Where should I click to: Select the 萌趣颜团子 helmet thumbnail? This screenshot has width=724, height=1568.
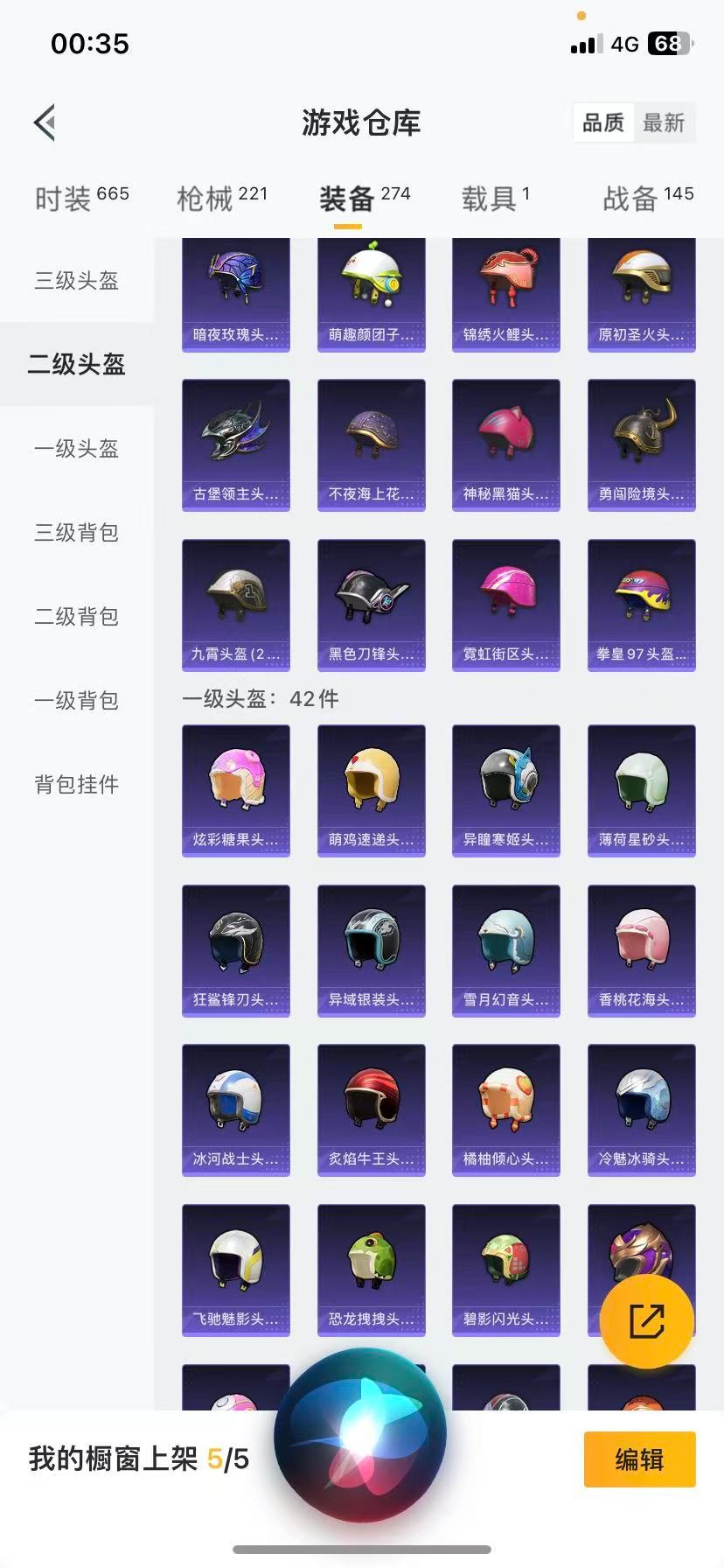(371, 294)
